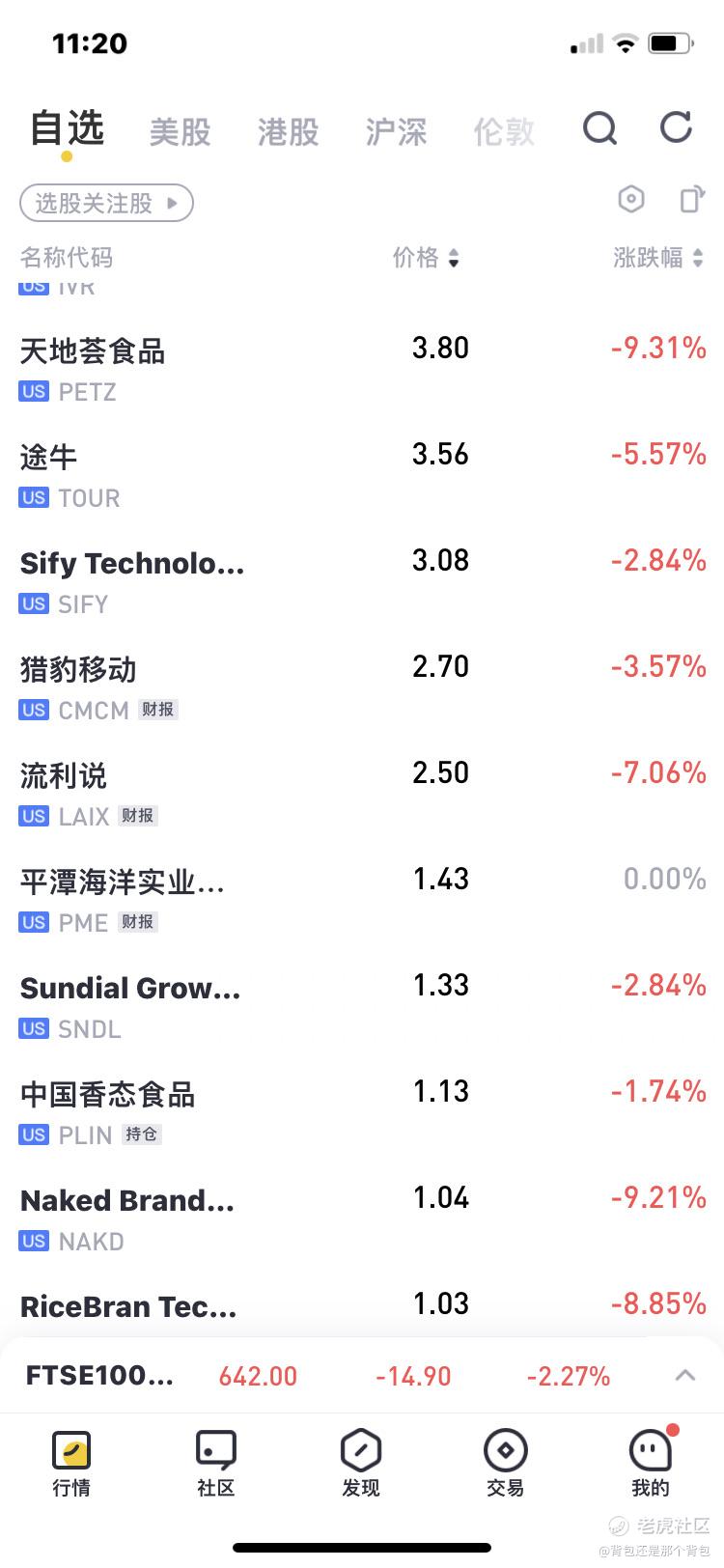724x1568 pixels.
Task: Open the 天地荟食品 PETZ stock row
Action: coord(362,369)
